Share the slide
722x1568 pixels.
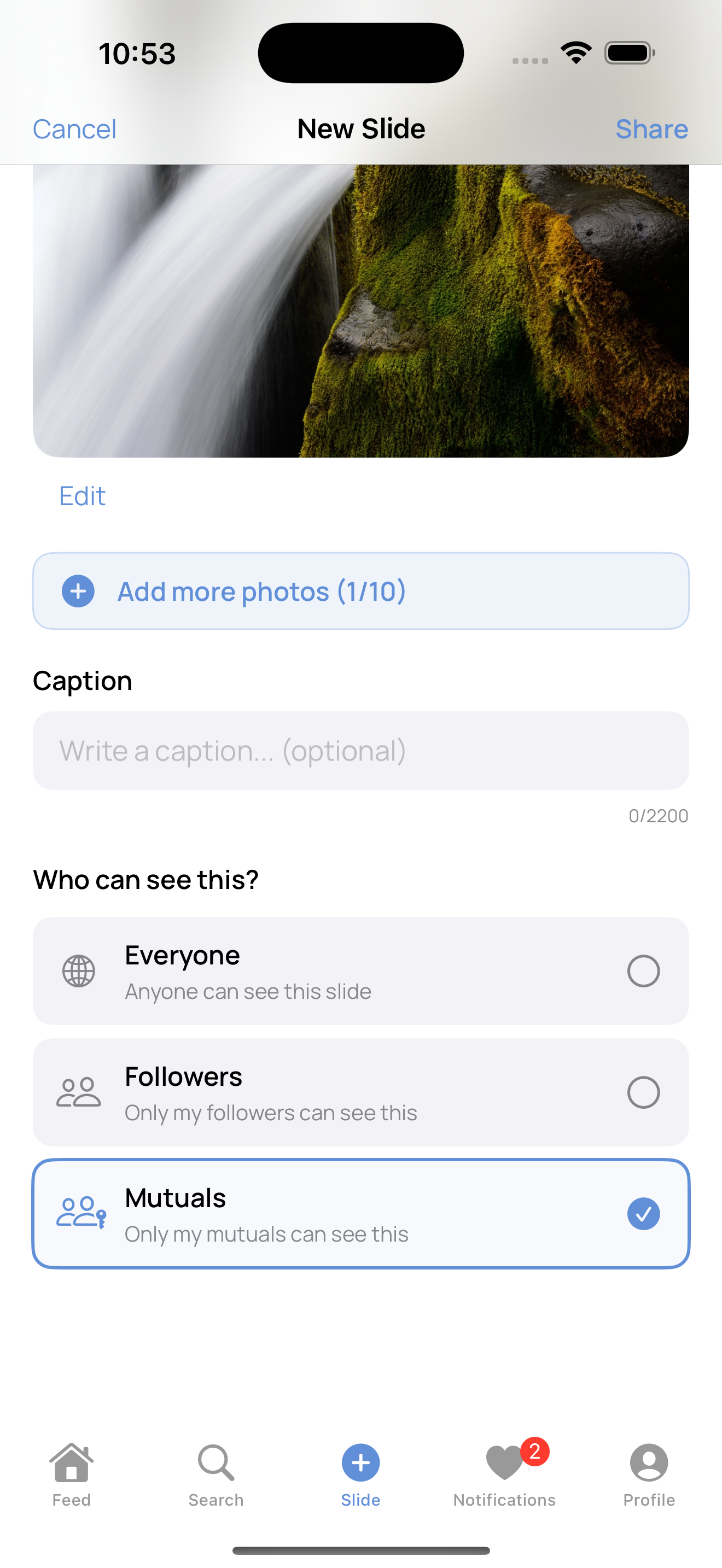pos(651,129)
